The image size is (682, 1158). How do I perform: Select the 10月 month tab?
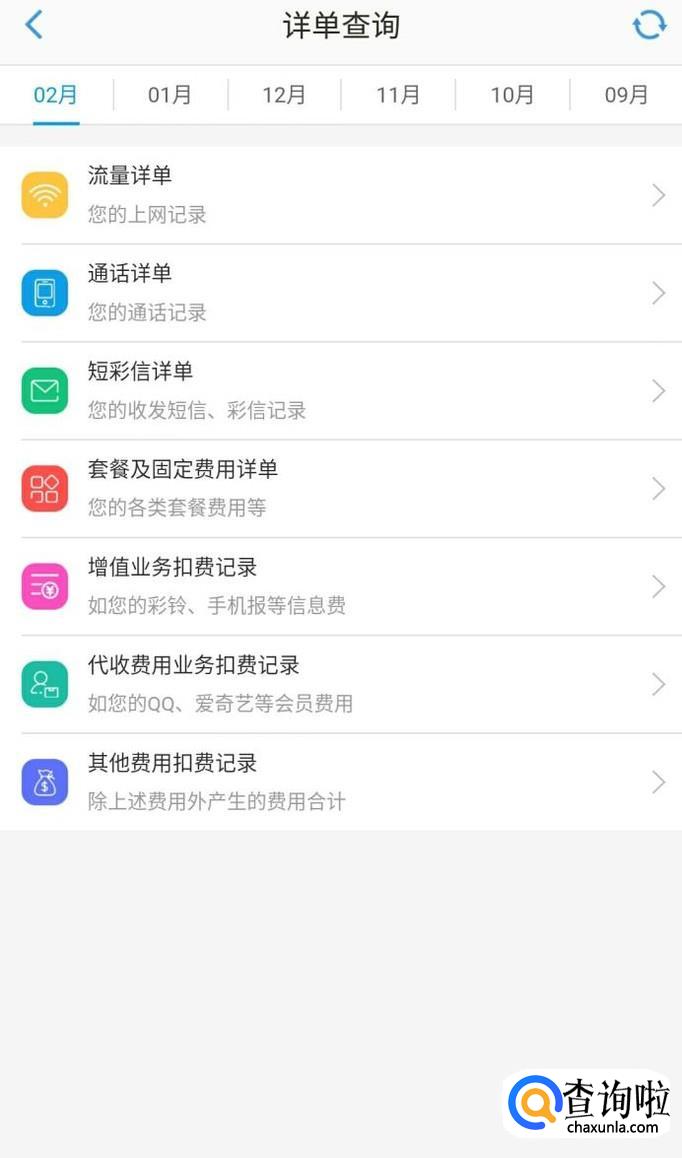tap(512, 95)
